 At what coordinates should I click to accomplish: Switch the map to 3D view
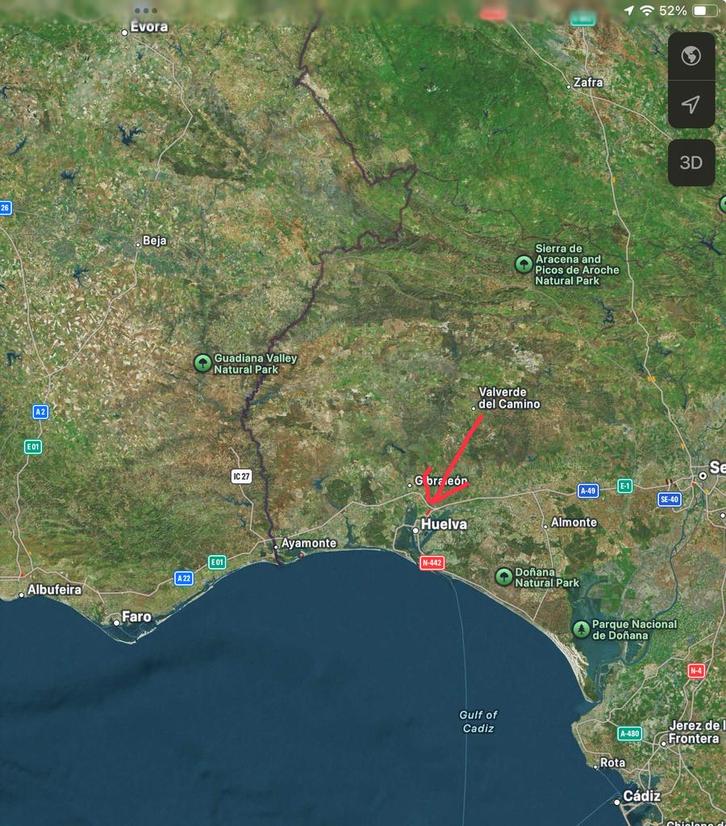691,162
